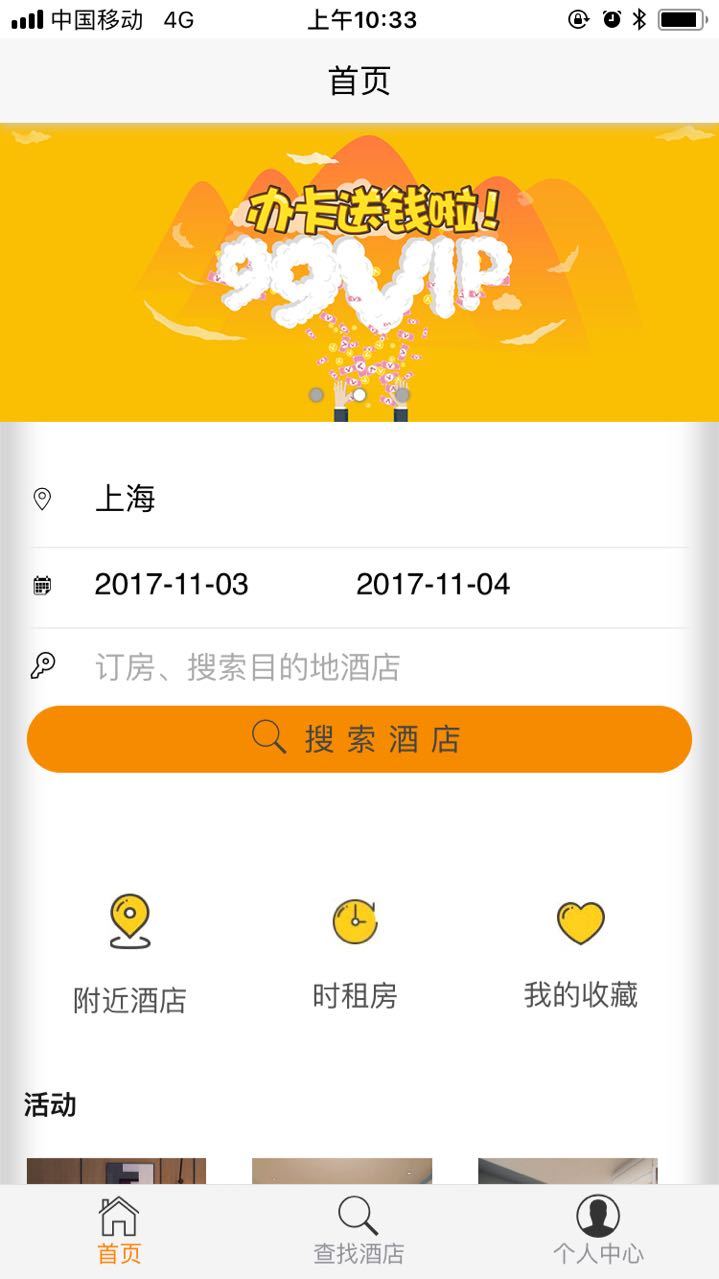Screen dimensions: 719x1279
Task: Switch to the 查找酒店 tab
Action: tap(359, 1231)
